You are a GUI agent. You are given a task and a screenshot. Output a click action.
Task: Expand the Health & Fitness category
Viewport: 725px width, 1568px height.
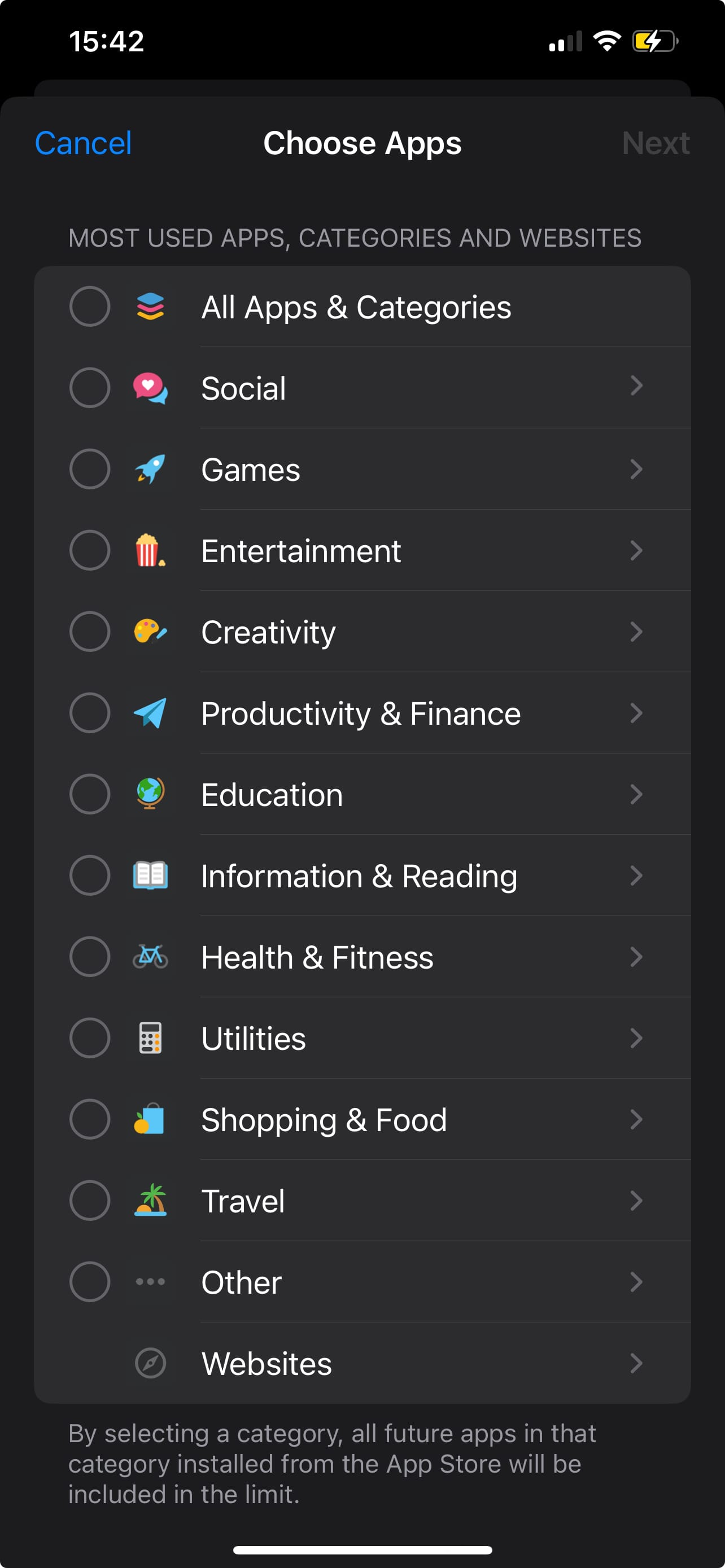tap(636, 957)
